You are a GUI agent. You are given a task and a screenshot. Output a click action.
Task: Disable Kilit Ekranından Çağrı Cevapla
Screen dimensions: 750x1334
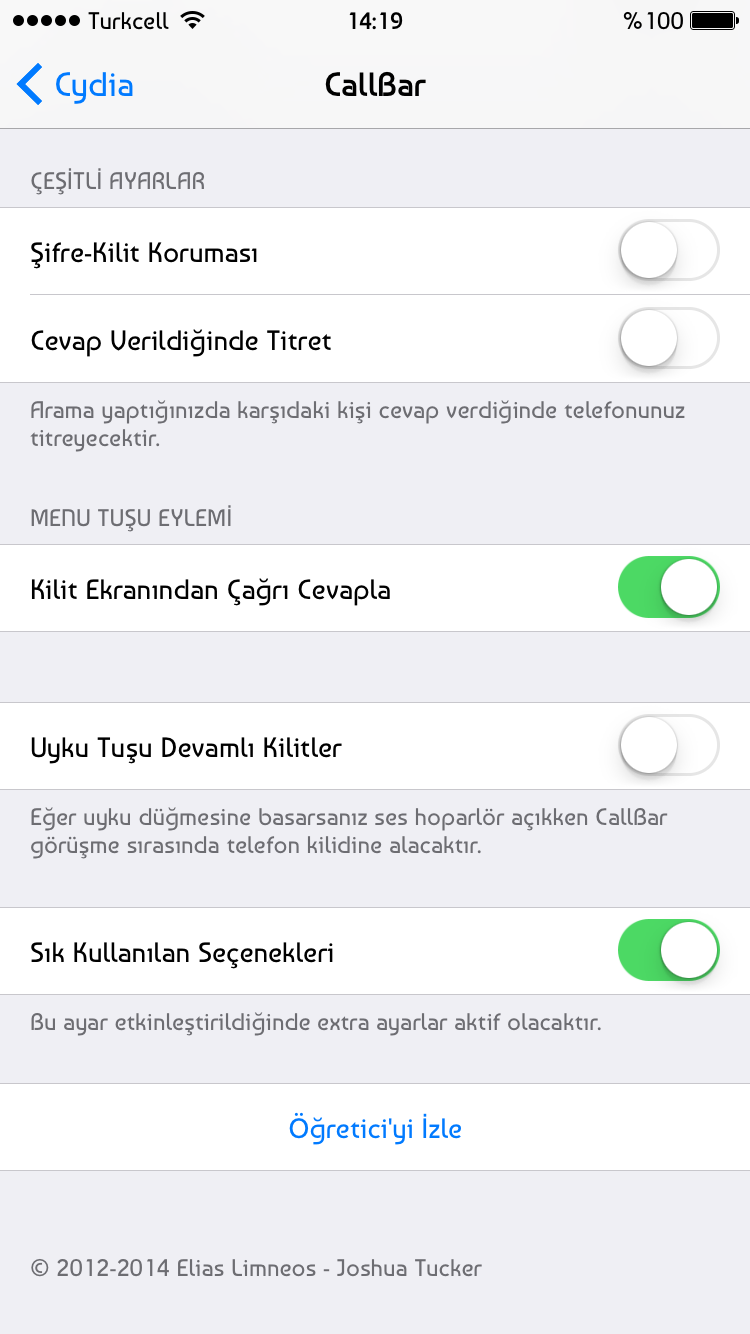coord(669,587)
